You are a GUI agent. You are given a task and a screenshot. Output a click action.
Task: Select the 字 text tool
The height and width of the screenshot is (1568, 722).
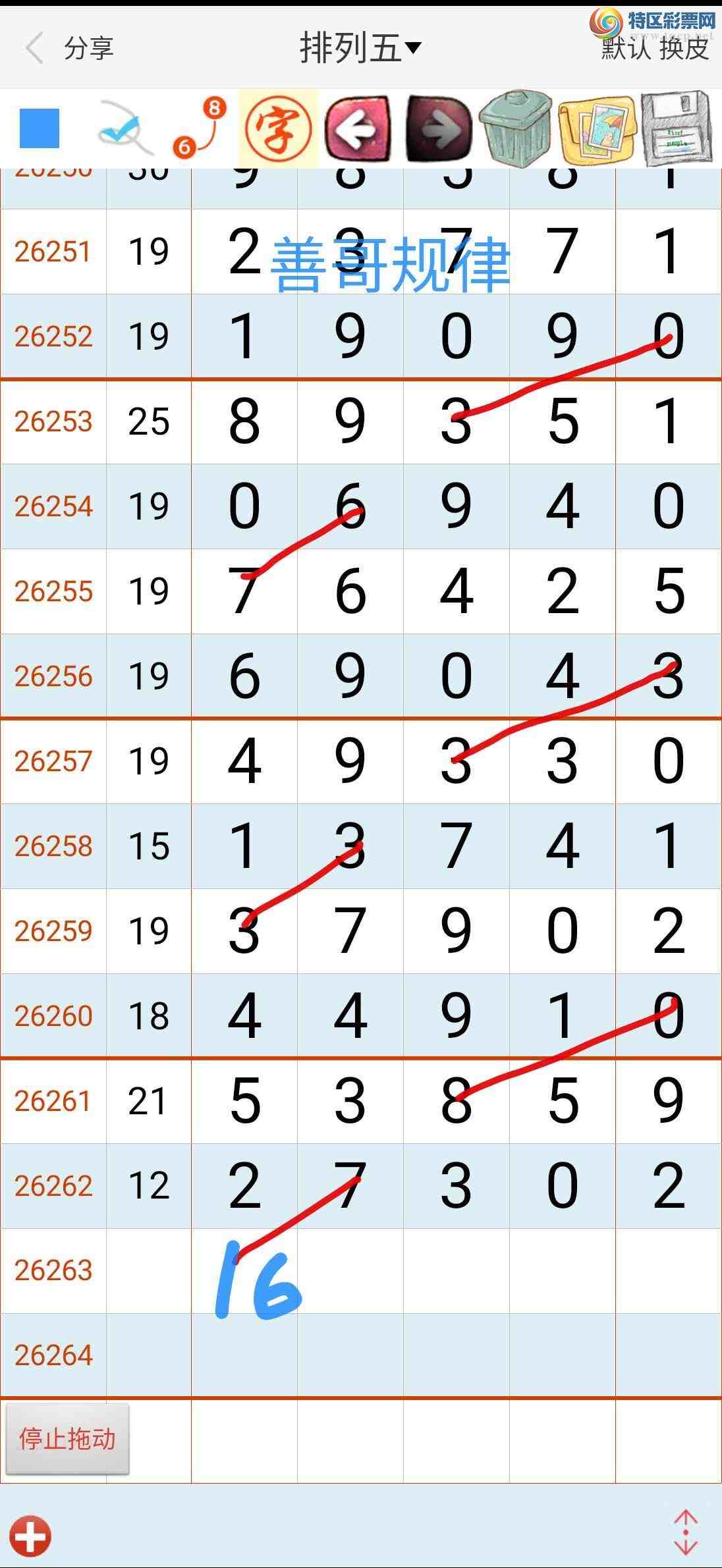278,128
